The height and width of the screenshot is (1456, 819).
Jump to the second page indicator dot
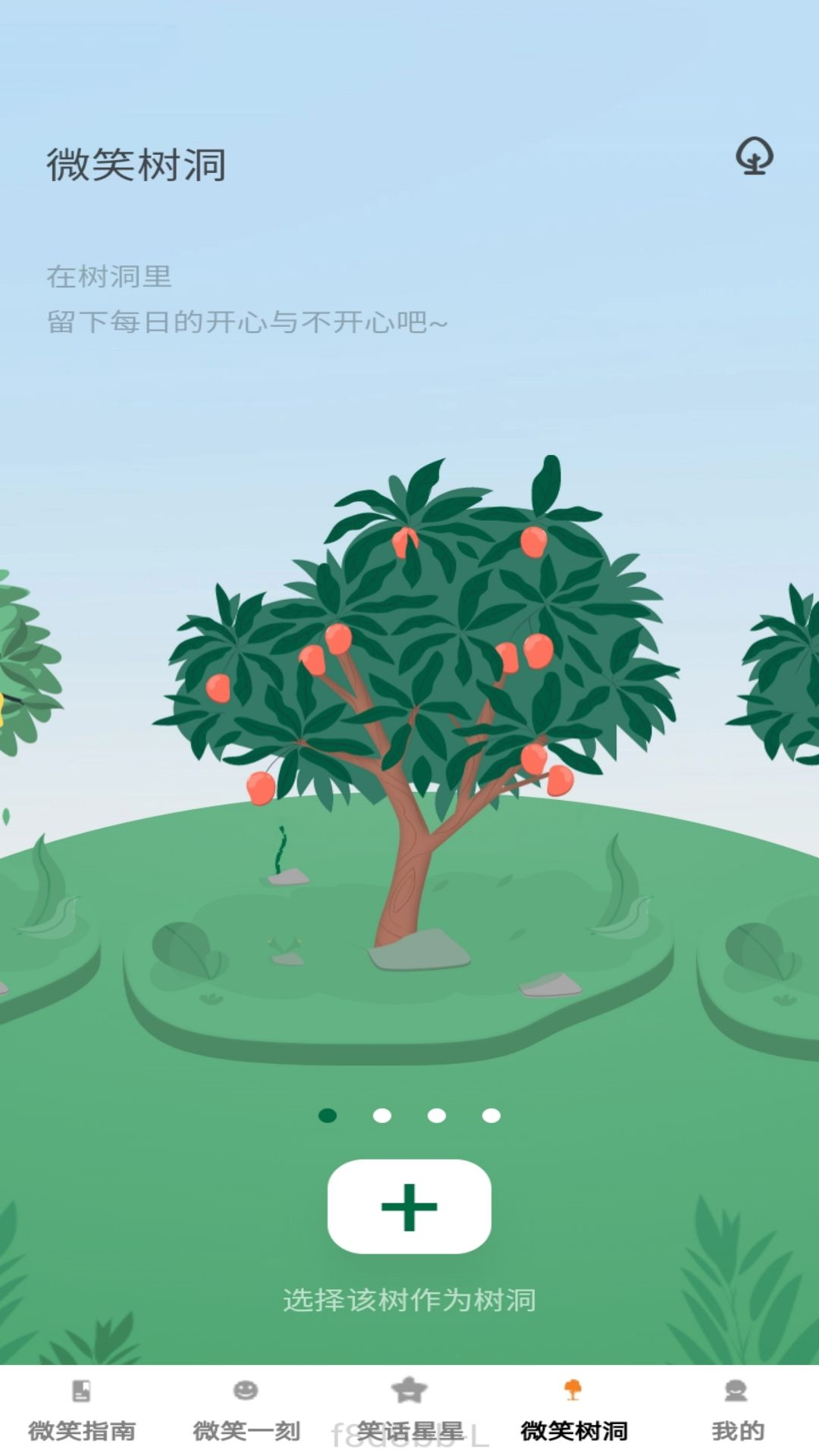382,1116
